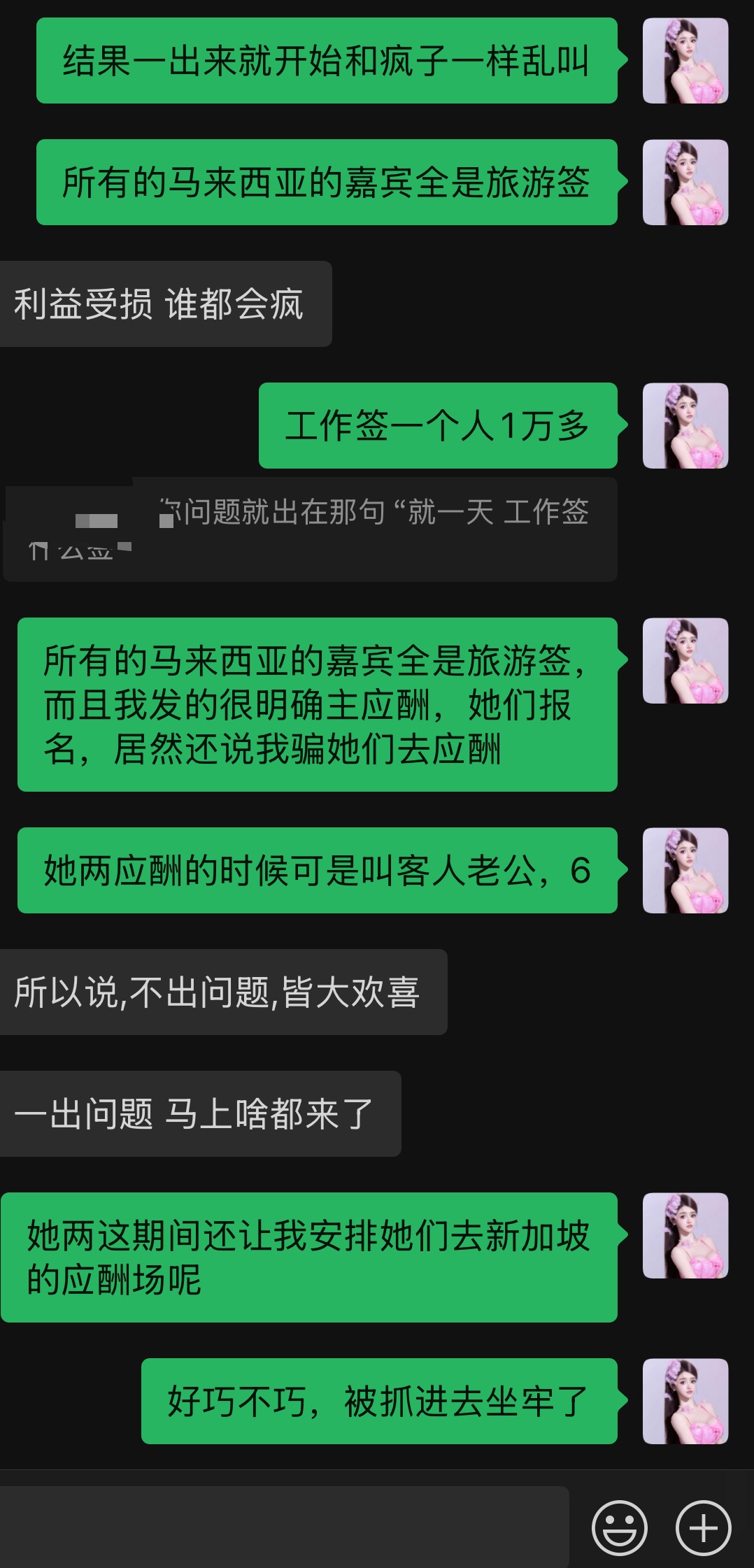Open the quoted message under 工作签一个人1万多
The image size is (754, 1568).
coord(310,529)
